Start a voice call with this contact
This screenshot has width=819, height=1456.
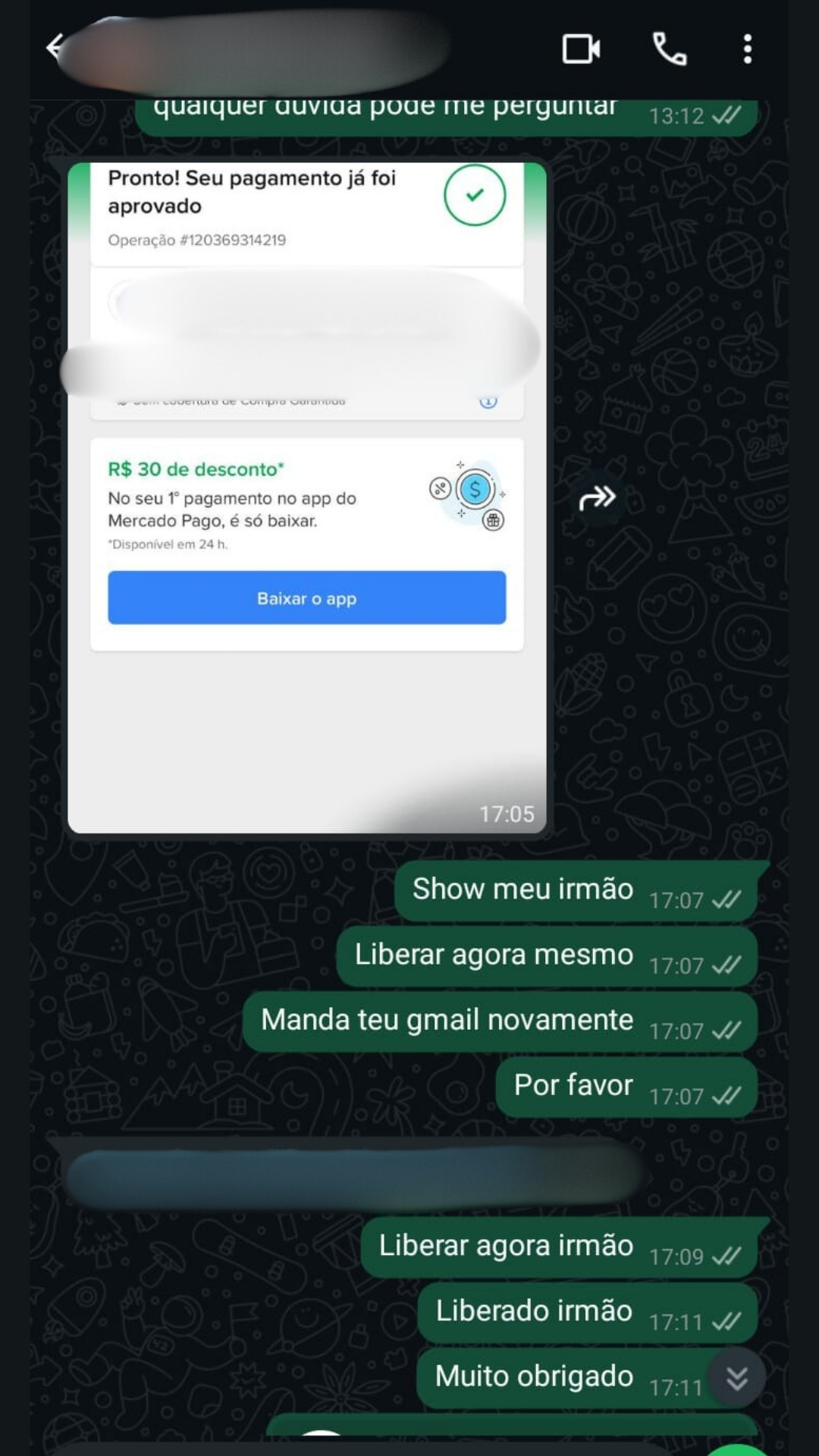(x=670, y=49)
